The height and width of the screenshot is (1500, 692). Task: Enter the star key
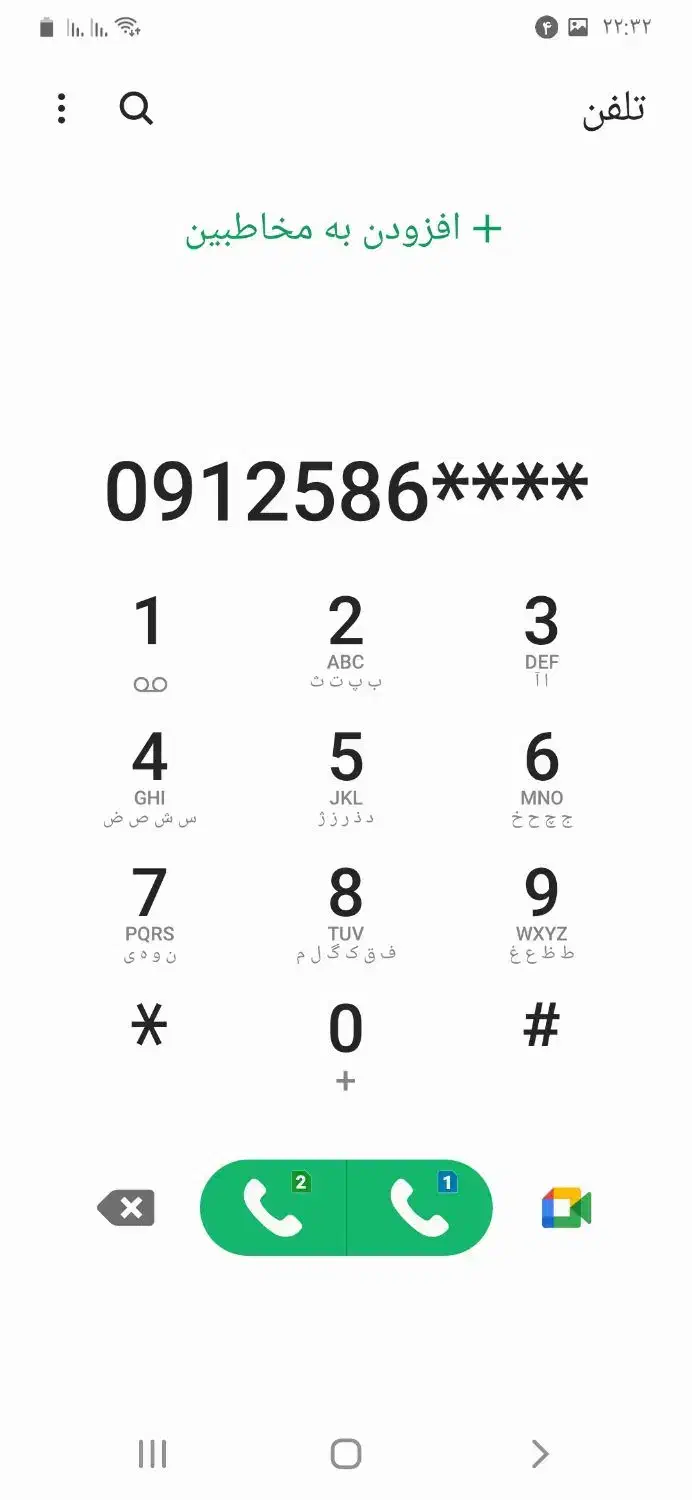click(150, 1028)
